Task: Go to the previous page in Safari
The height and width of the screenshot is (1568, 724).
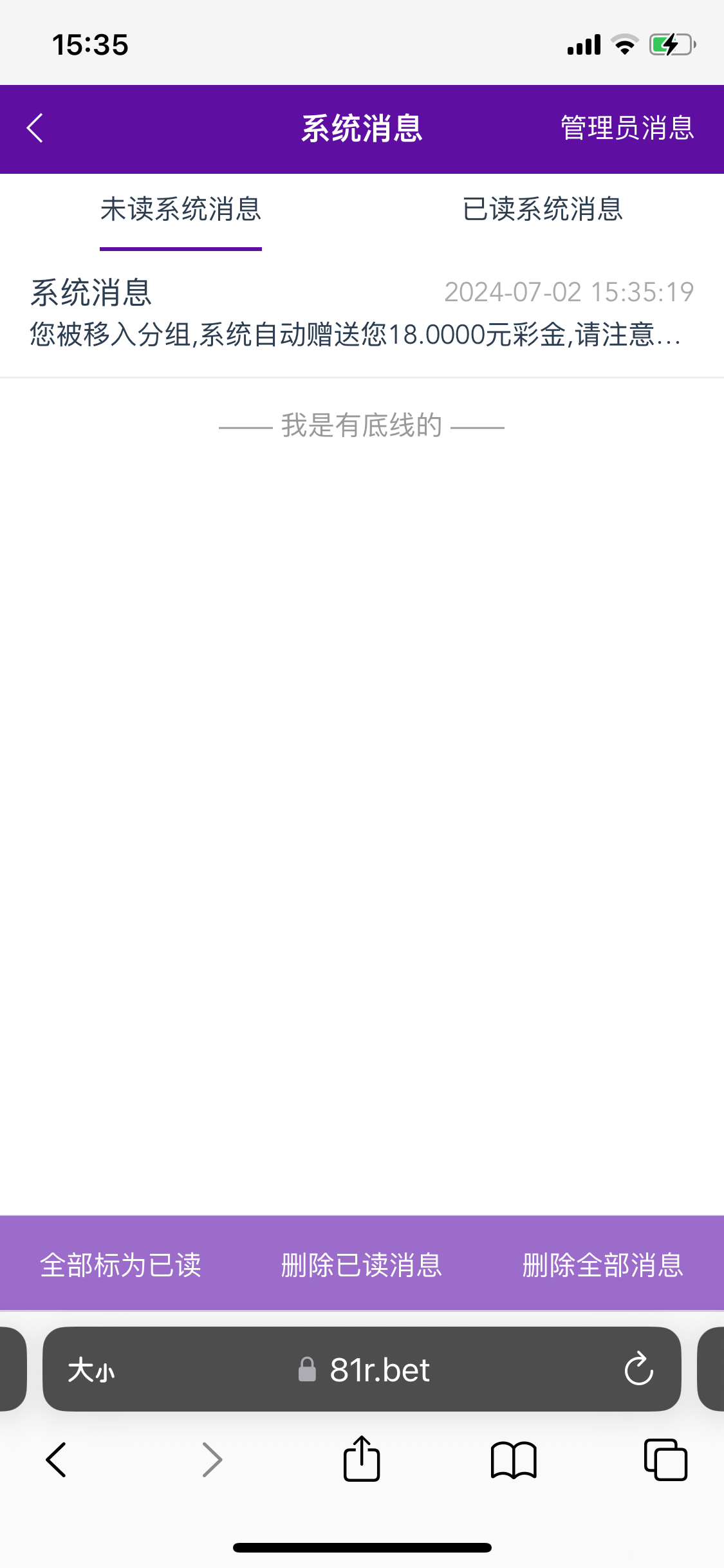Action: 56,1460
